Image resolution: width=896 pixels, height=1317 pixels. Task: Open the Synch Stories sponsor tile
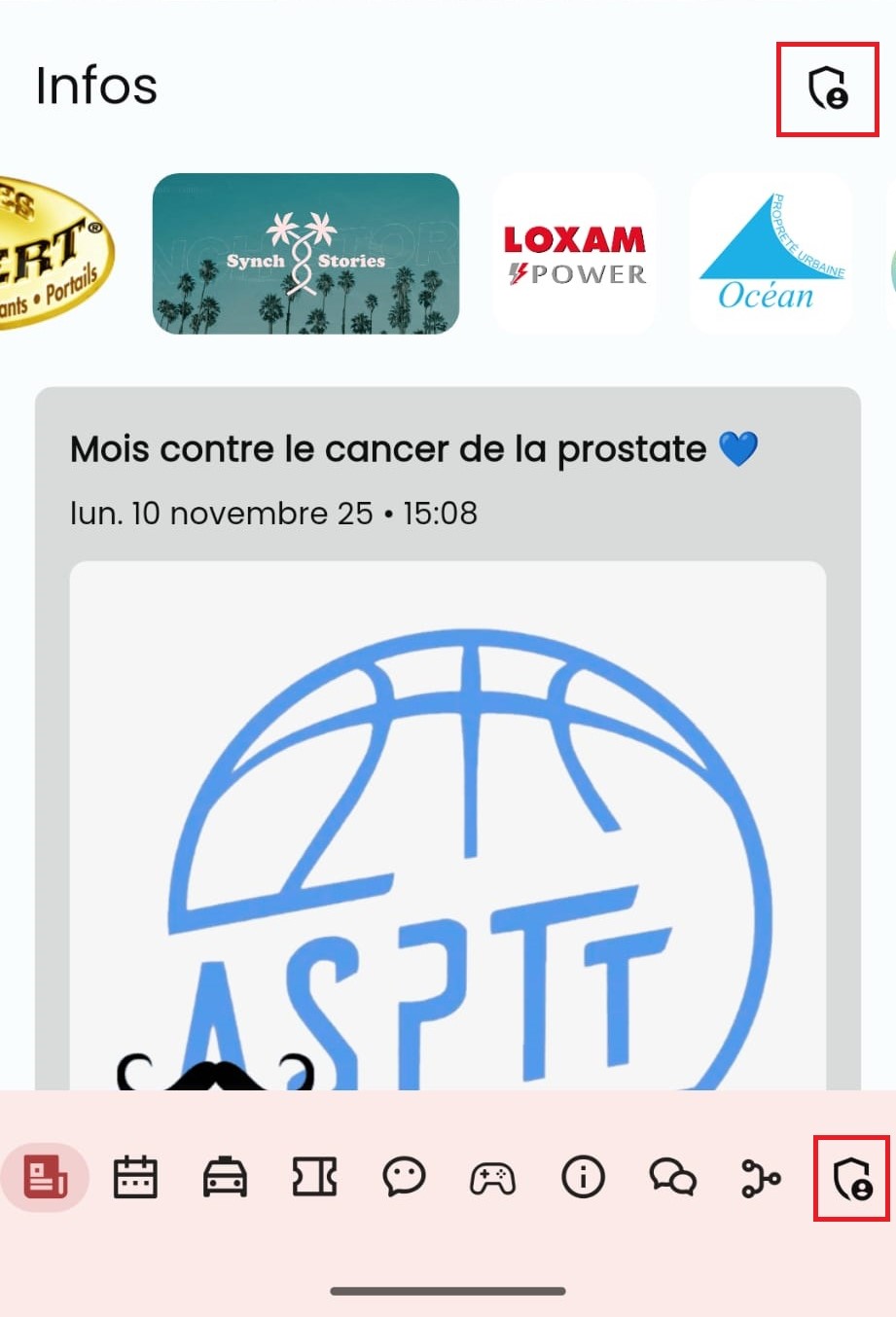[x=305, y=254]
